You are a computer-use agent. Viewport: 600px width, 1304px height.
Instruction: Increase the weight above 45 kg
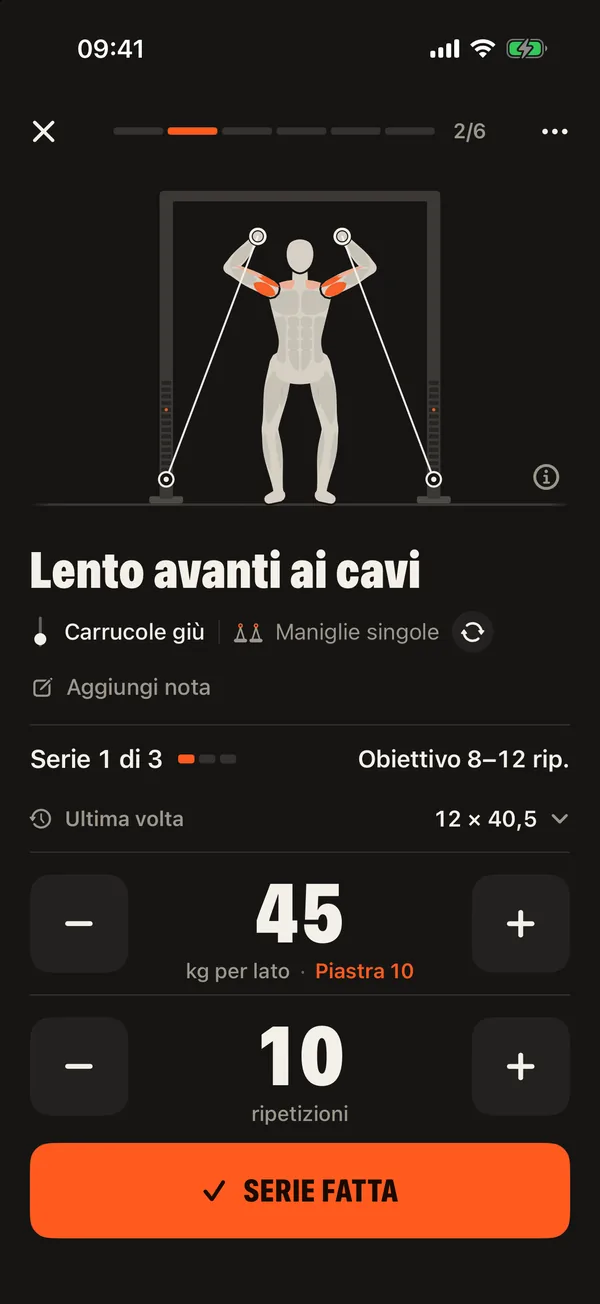click(x=521, y=923)
